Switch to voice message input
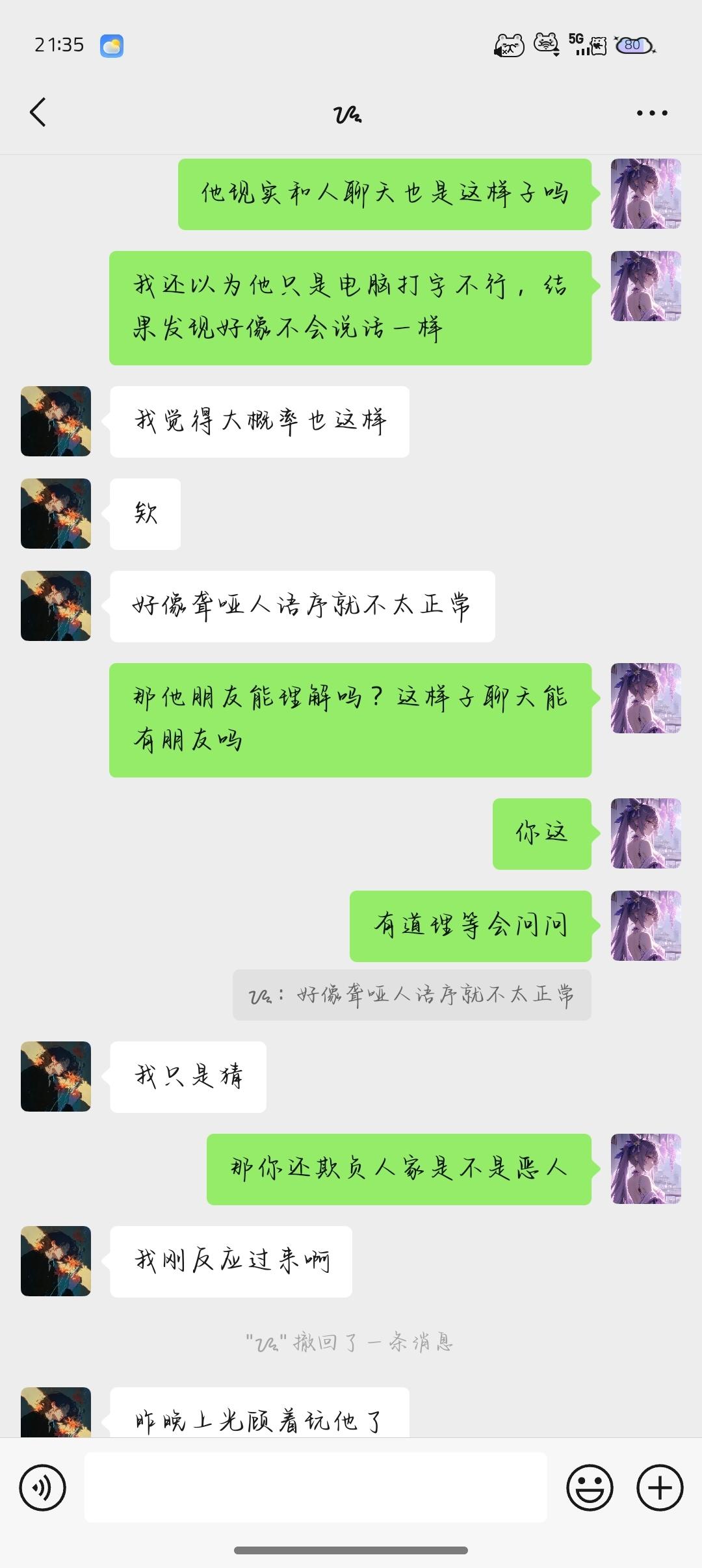702x1568 pixels. pos(43,1487)
